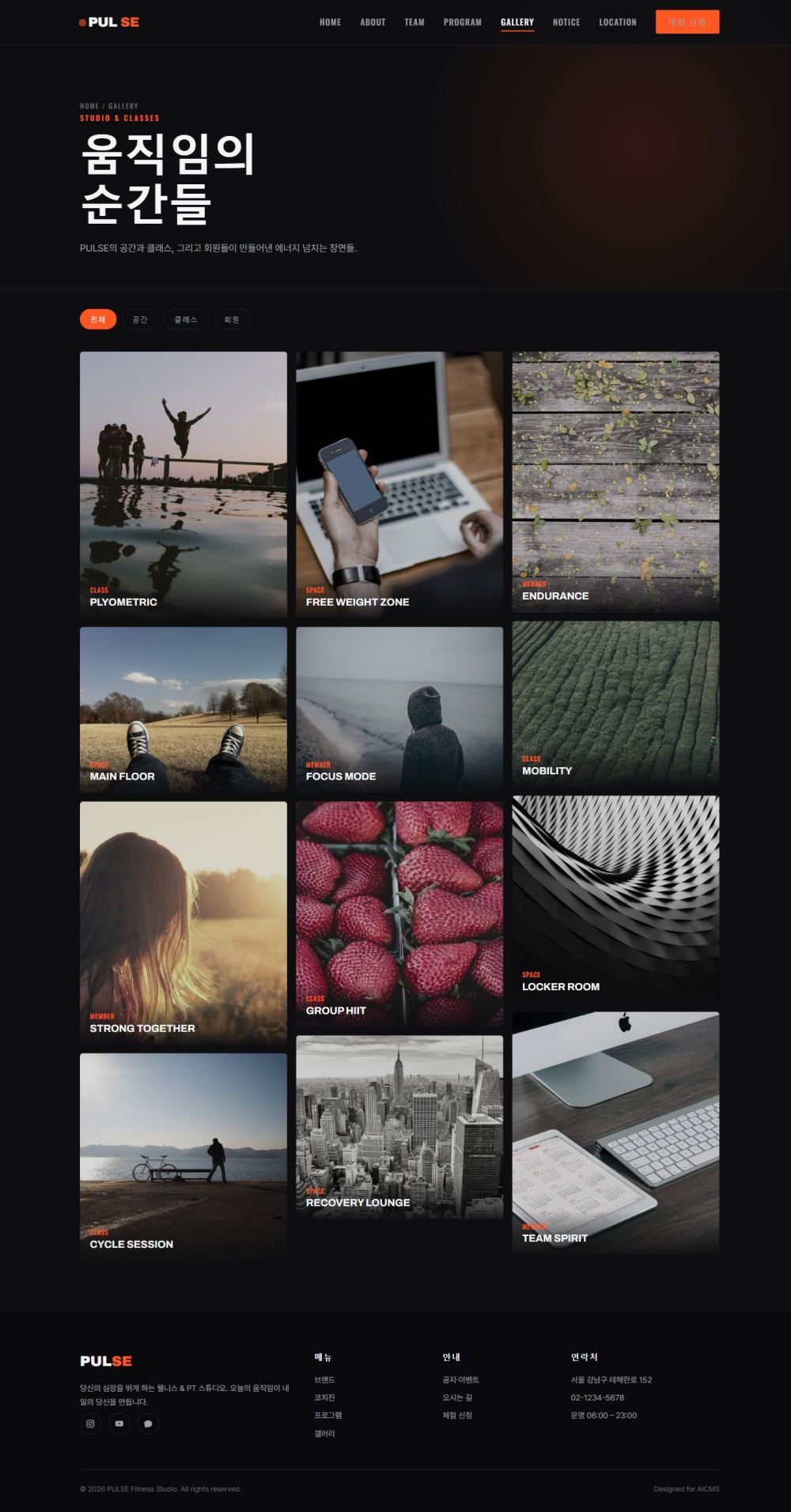
Task: Show only 회원 photos
Action: click(x=232, y=319)
